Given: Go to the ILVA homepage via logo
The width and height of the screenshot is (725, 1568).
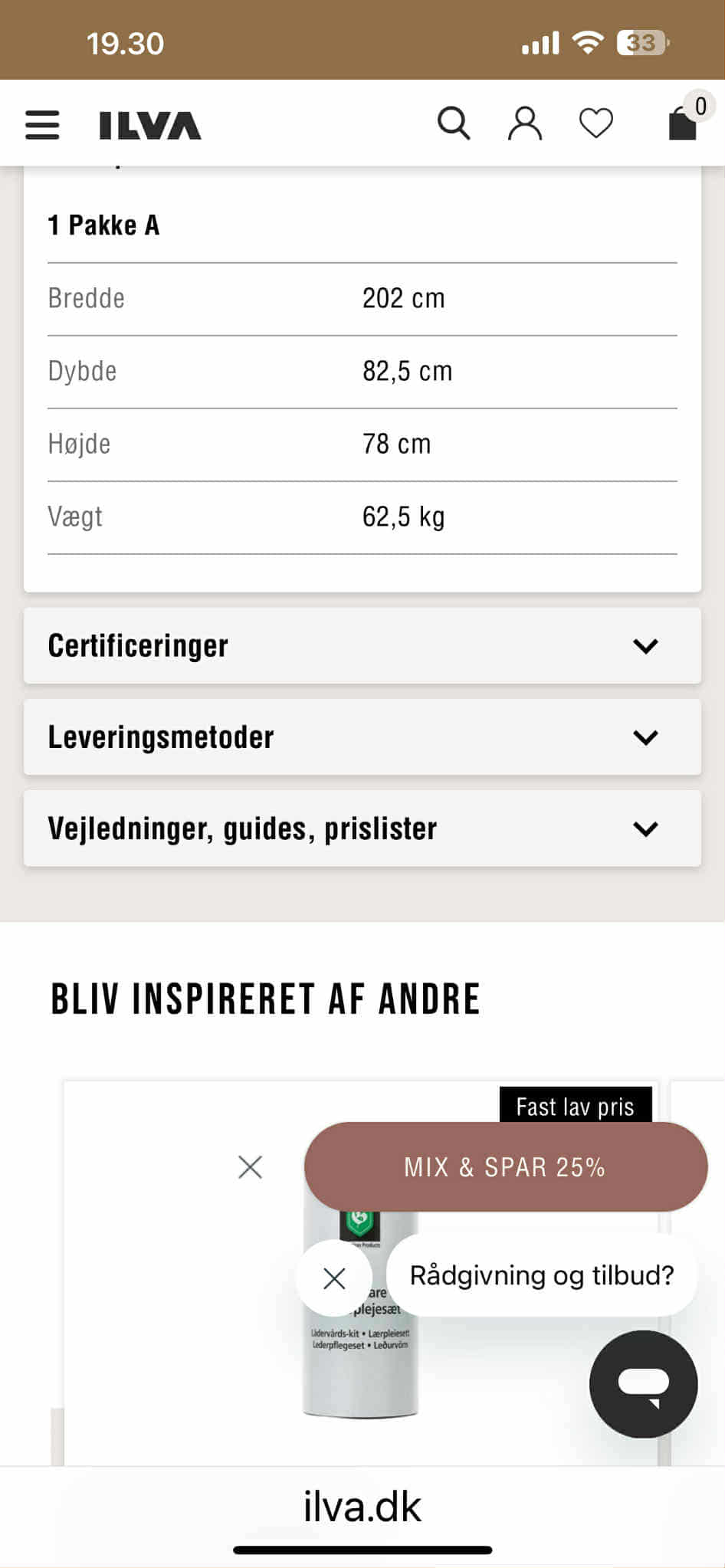Looking at the screenshot, I should (x=150, y=123).
